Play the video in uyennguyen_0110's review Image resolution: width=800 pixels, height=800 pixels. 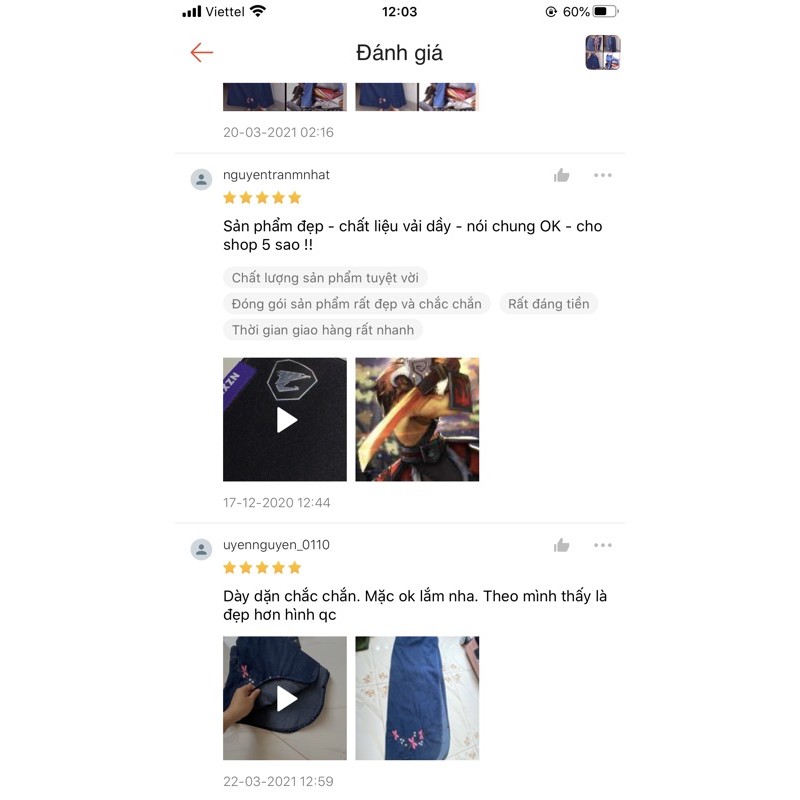click(x=285, y=698)
